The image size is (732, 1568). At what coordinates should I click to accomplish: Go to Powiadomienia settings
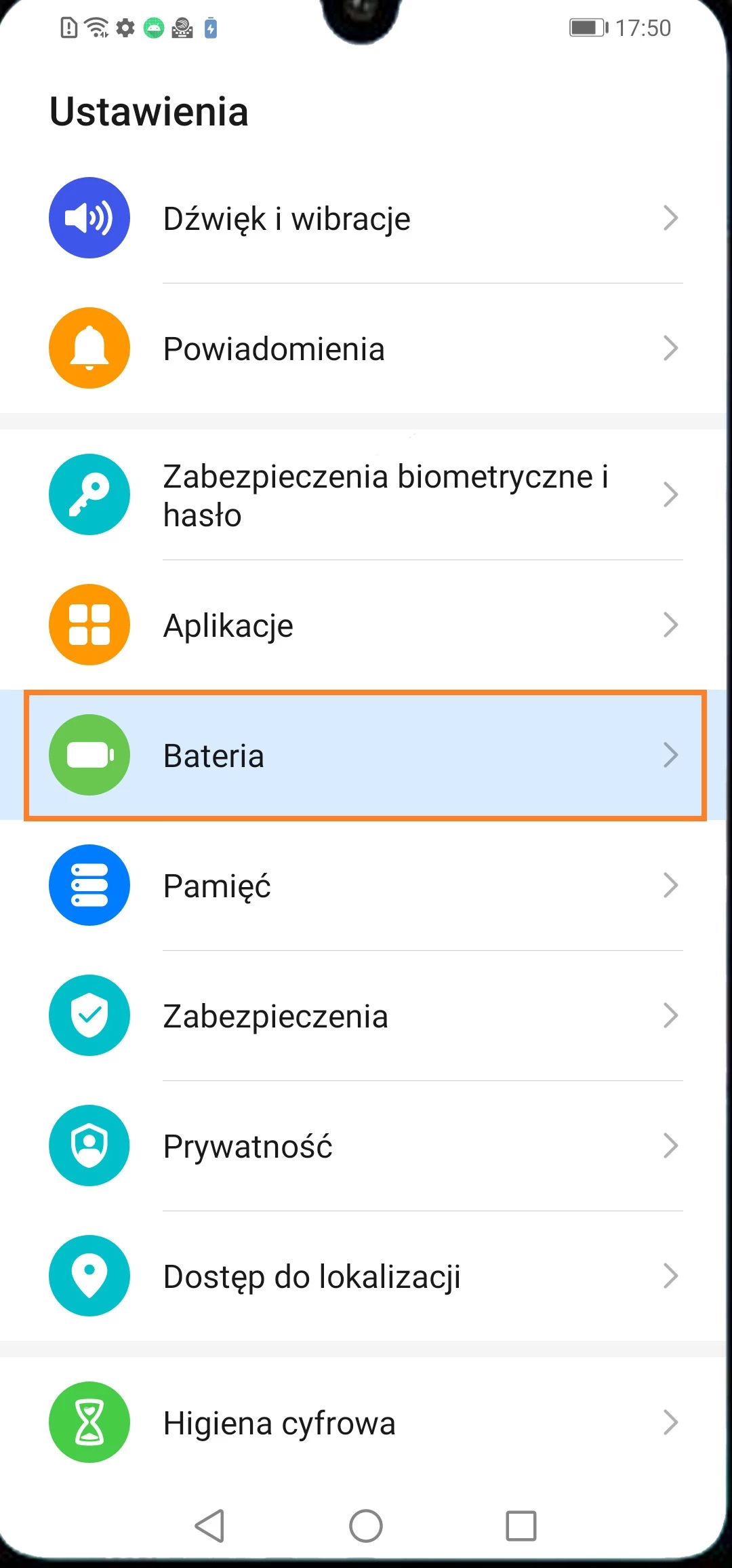point(366,349)
